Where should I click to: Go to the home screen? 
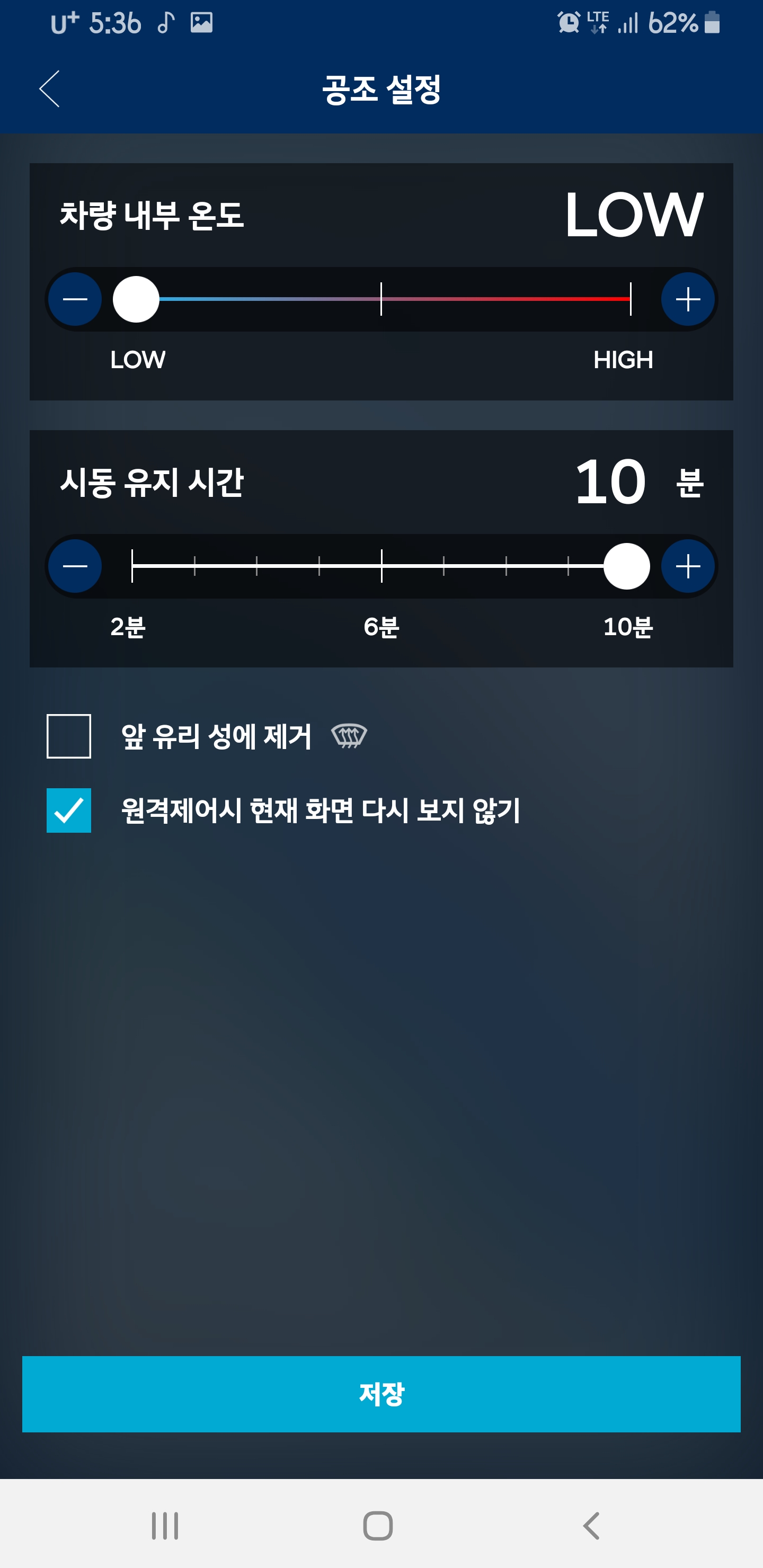coord(378,1526)
